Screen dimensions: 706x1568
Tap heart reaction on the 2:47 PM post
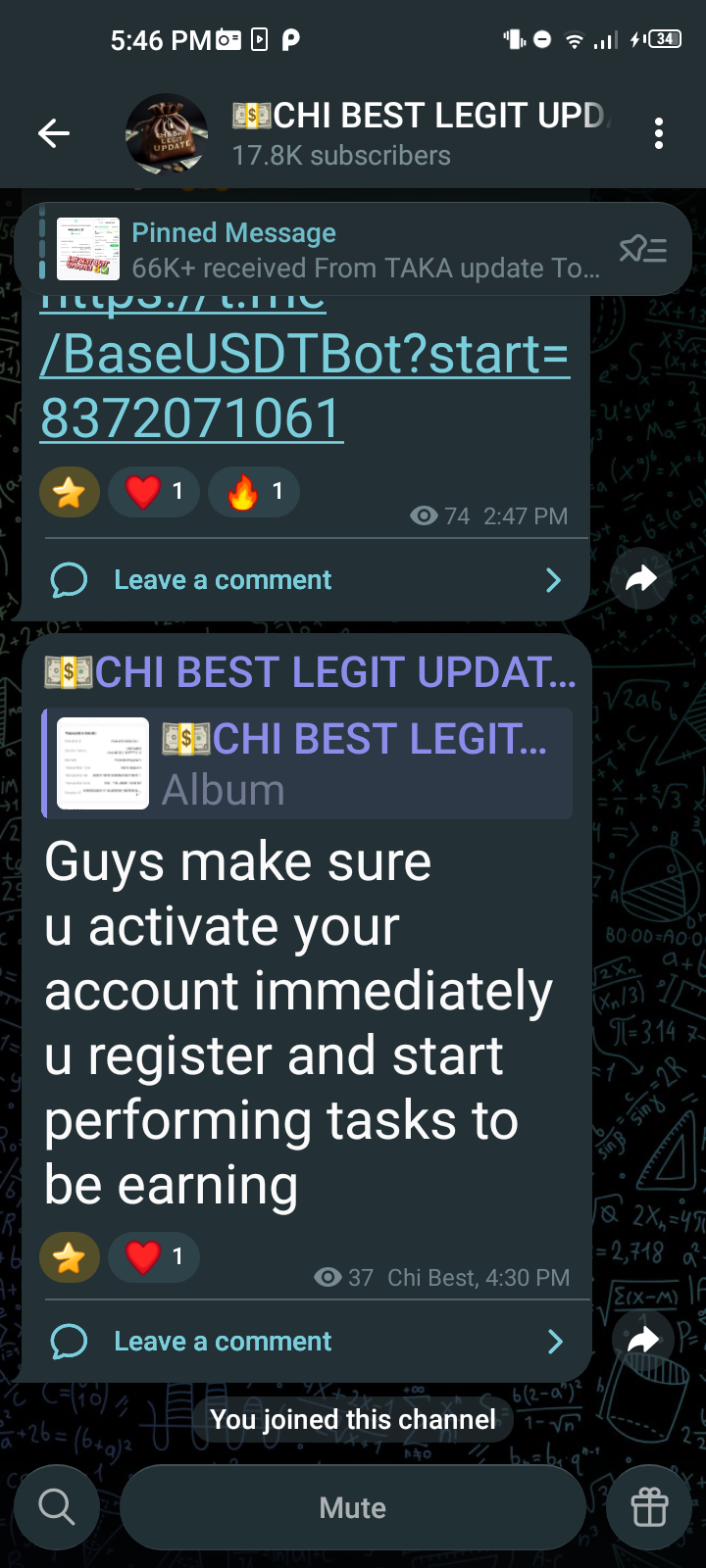pos(154,492)
